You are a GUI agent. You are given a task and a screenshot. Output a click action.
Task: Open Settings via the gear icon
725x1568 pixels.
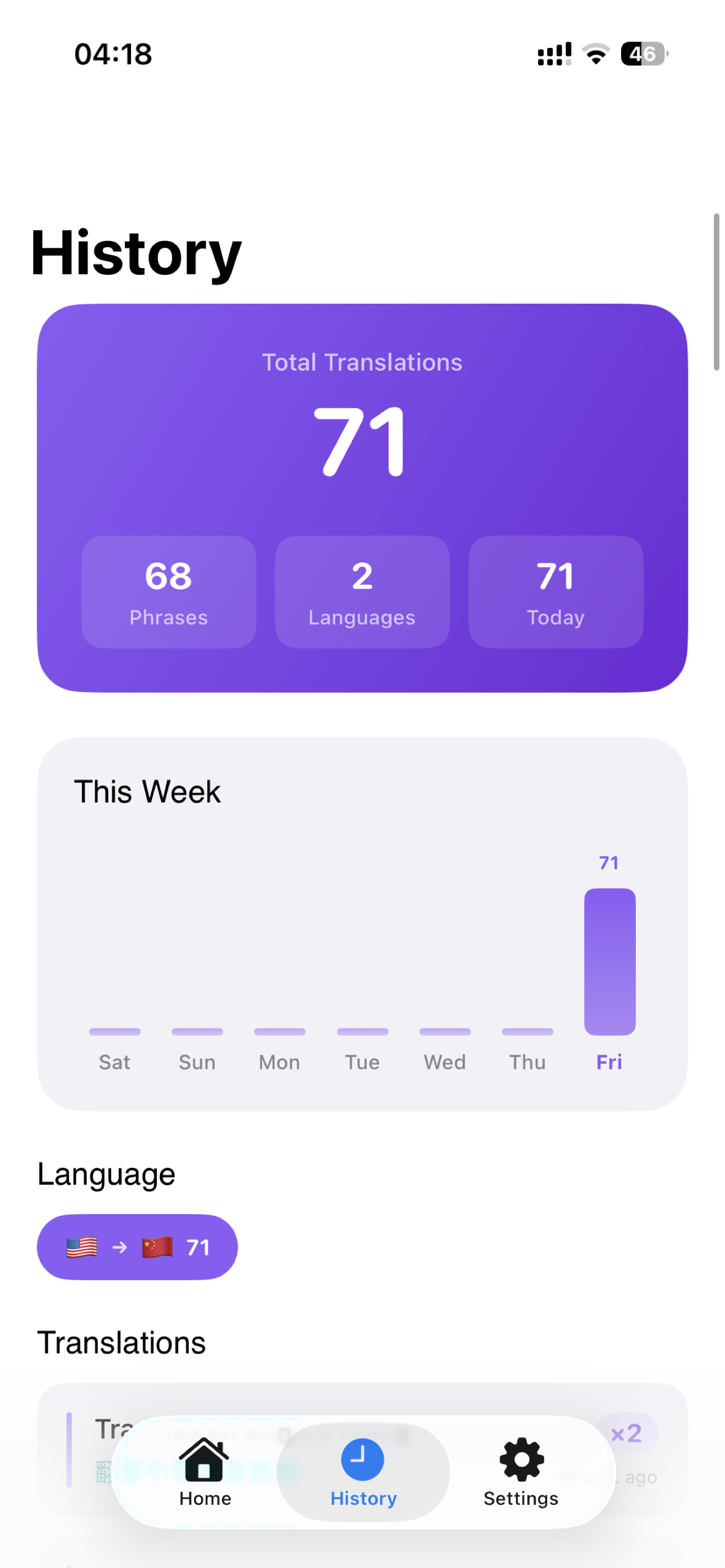[x=521, y=1459]
